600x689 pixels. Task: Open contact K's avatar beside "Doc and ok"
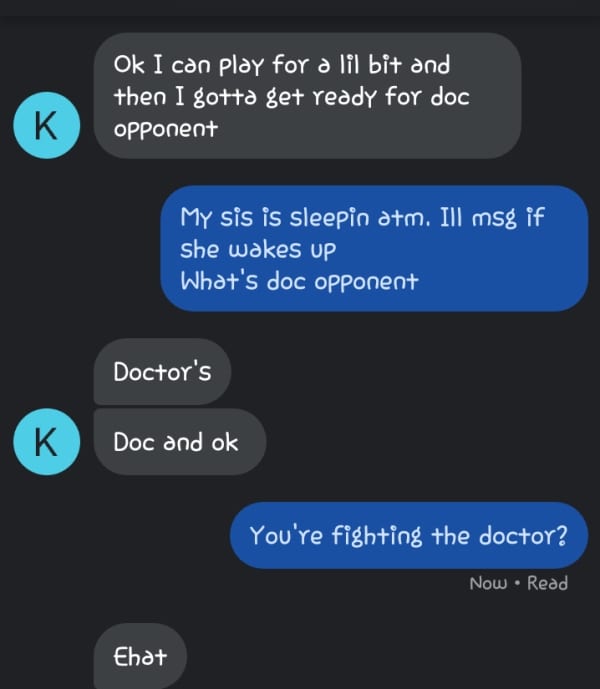pos(46,441)
